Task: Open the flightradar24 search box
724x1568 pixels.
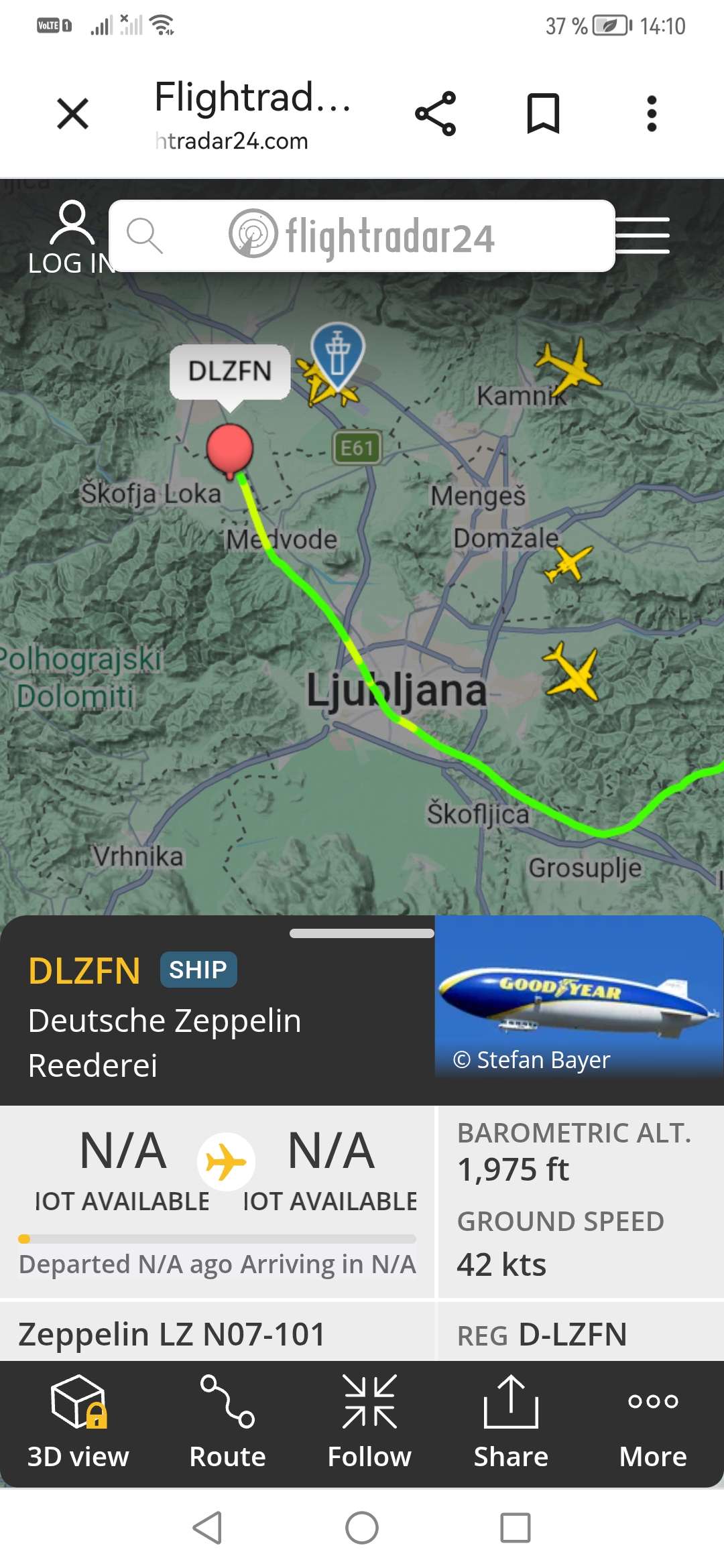Action: (x=362, y=236)
